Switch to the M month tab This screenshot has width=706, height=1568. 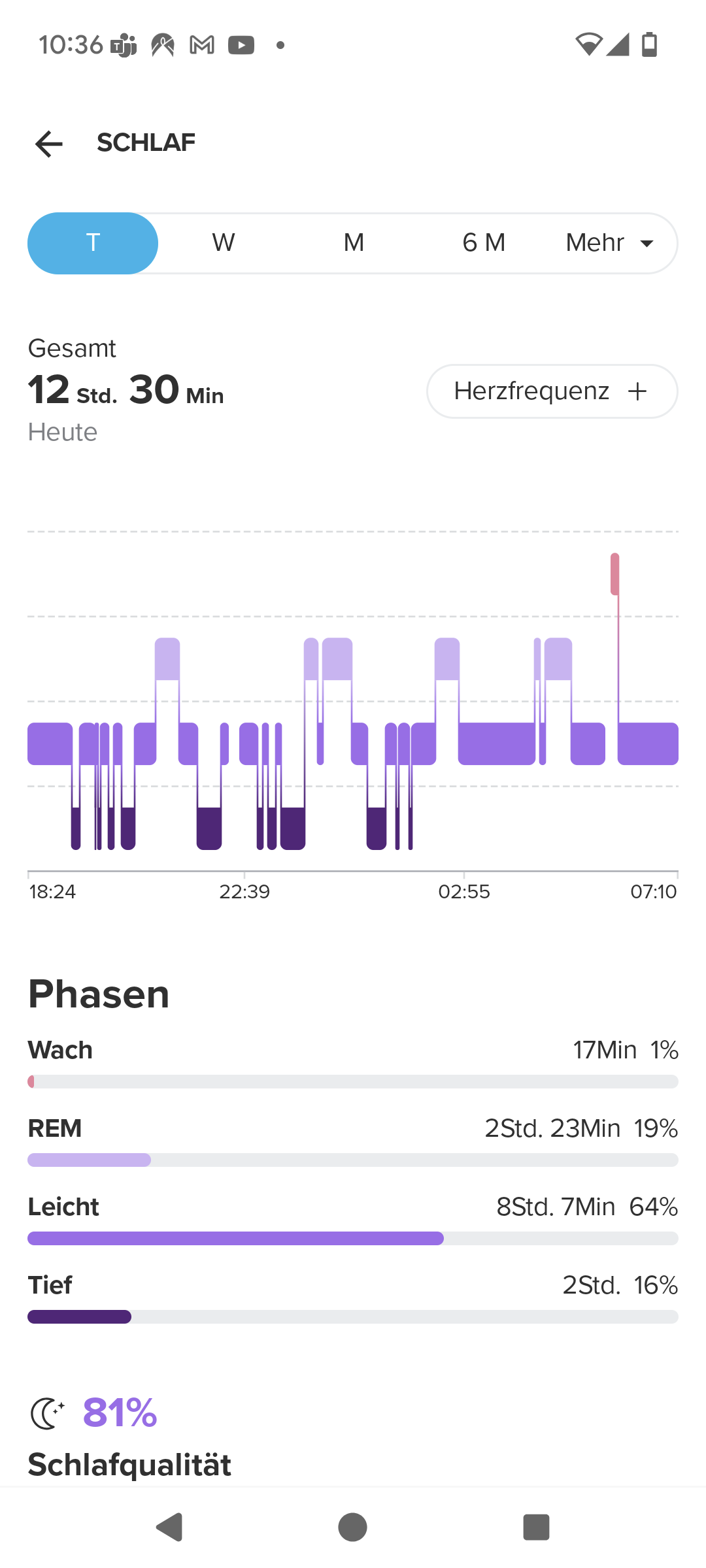click(x=354, y=243)
